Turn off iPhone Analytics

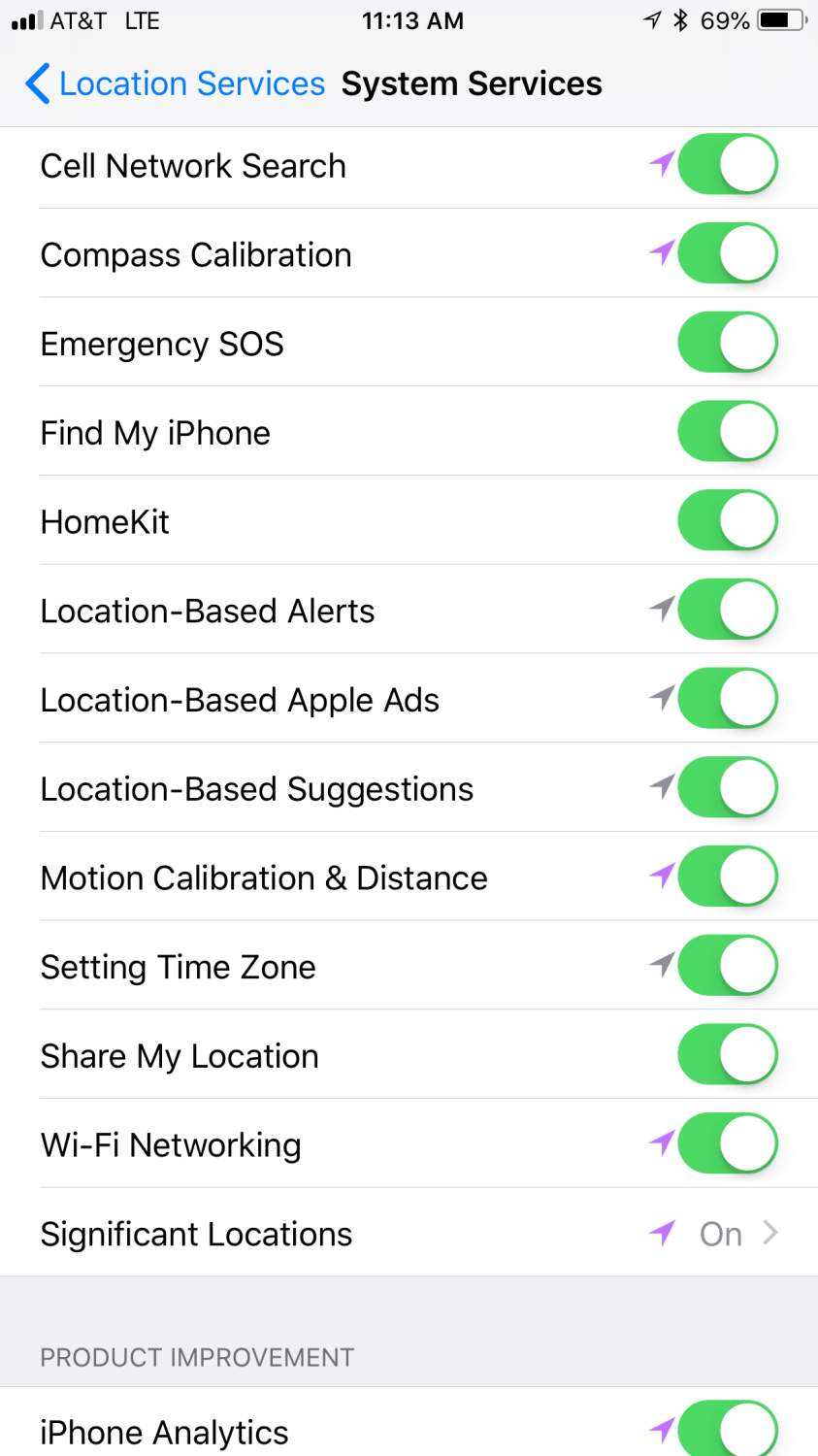(728, 1428)
